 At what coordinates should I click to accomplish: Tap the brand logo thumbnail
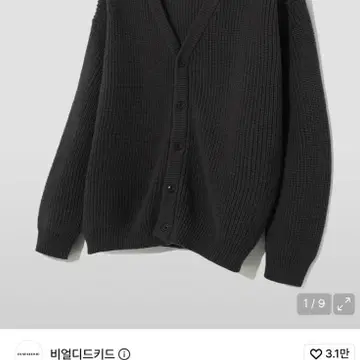pos(29,353)
